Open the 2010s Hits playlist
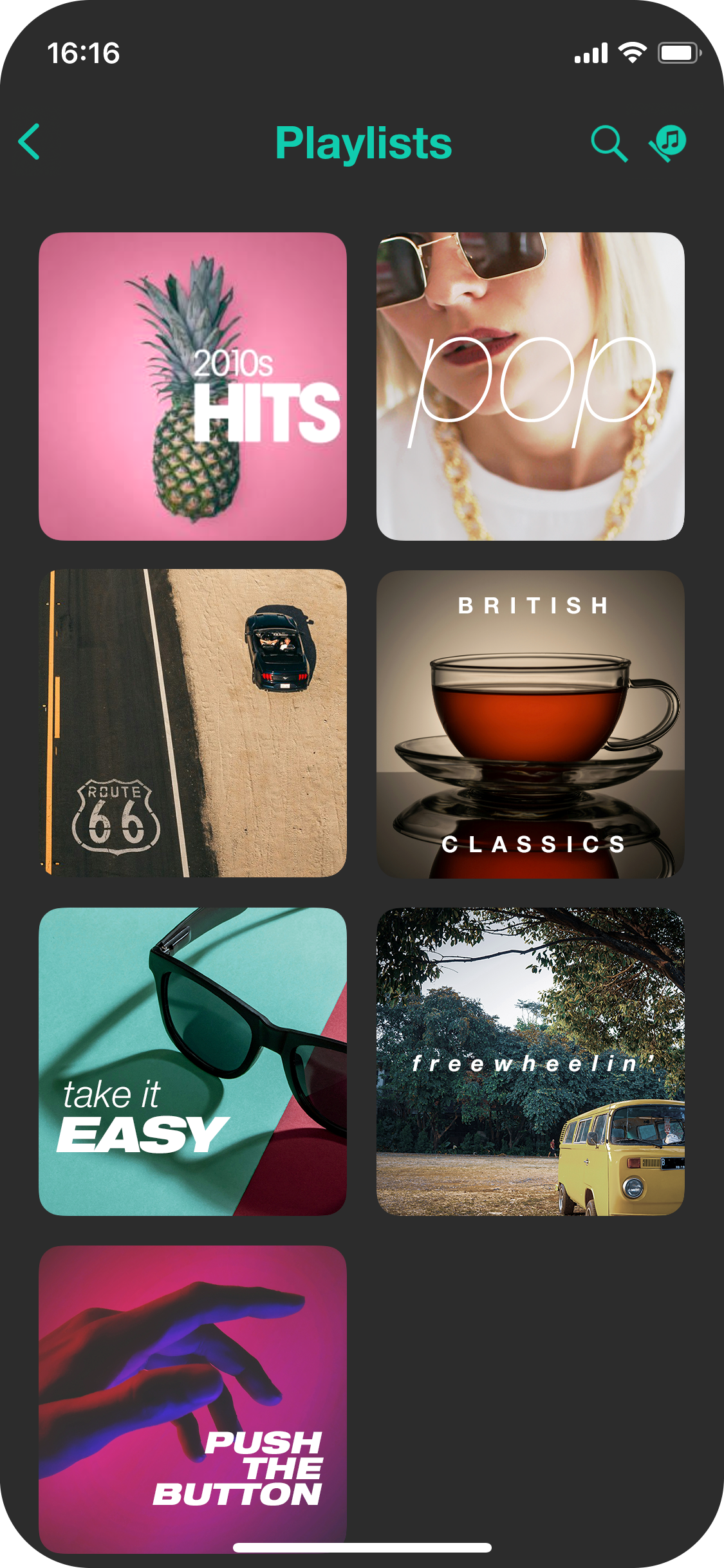Image resolution: width=724 pixels, height=1568 pixels. click(192, 386)
